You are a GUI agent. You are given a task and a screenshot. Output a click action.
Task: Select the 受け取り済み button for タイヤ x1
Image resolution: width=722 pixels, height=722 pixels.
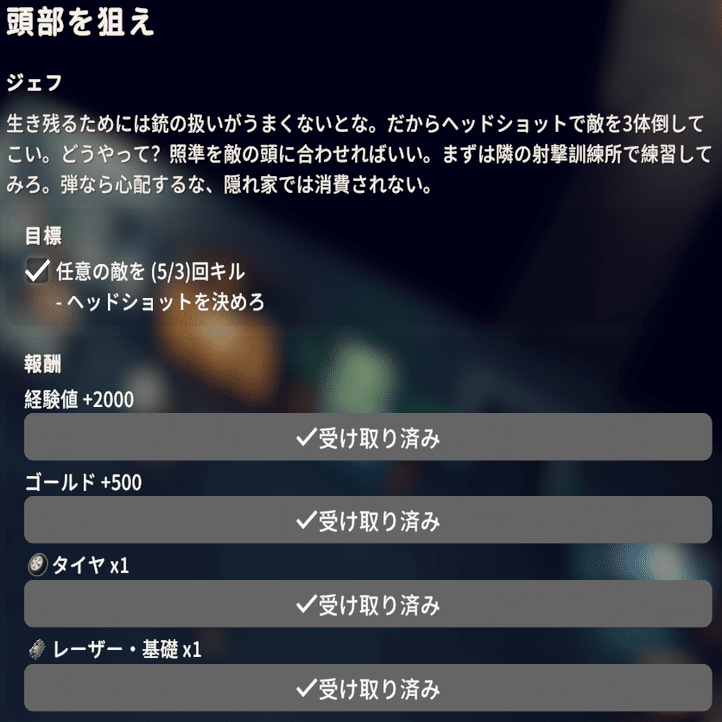tap(367, 605)
